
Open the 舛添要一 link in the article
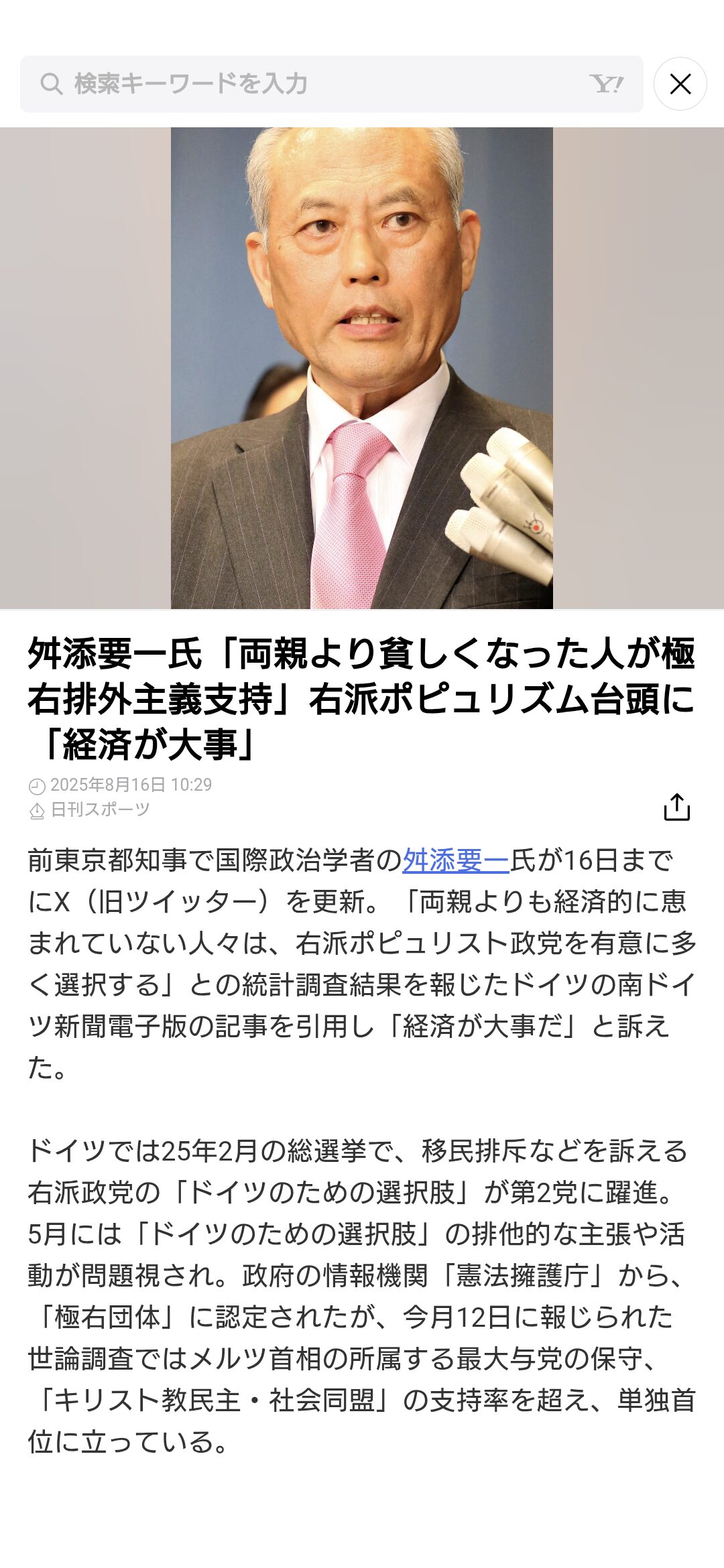456,860
